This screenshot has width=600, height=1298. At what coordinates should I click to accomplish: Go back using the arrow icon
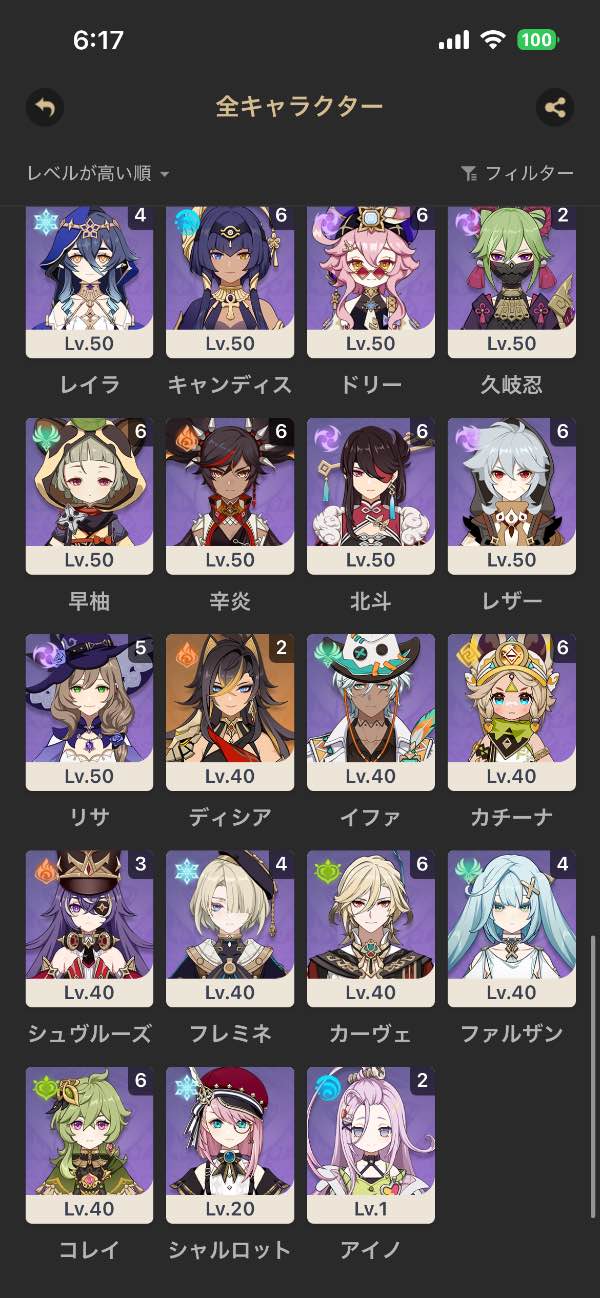pos(45,107)
